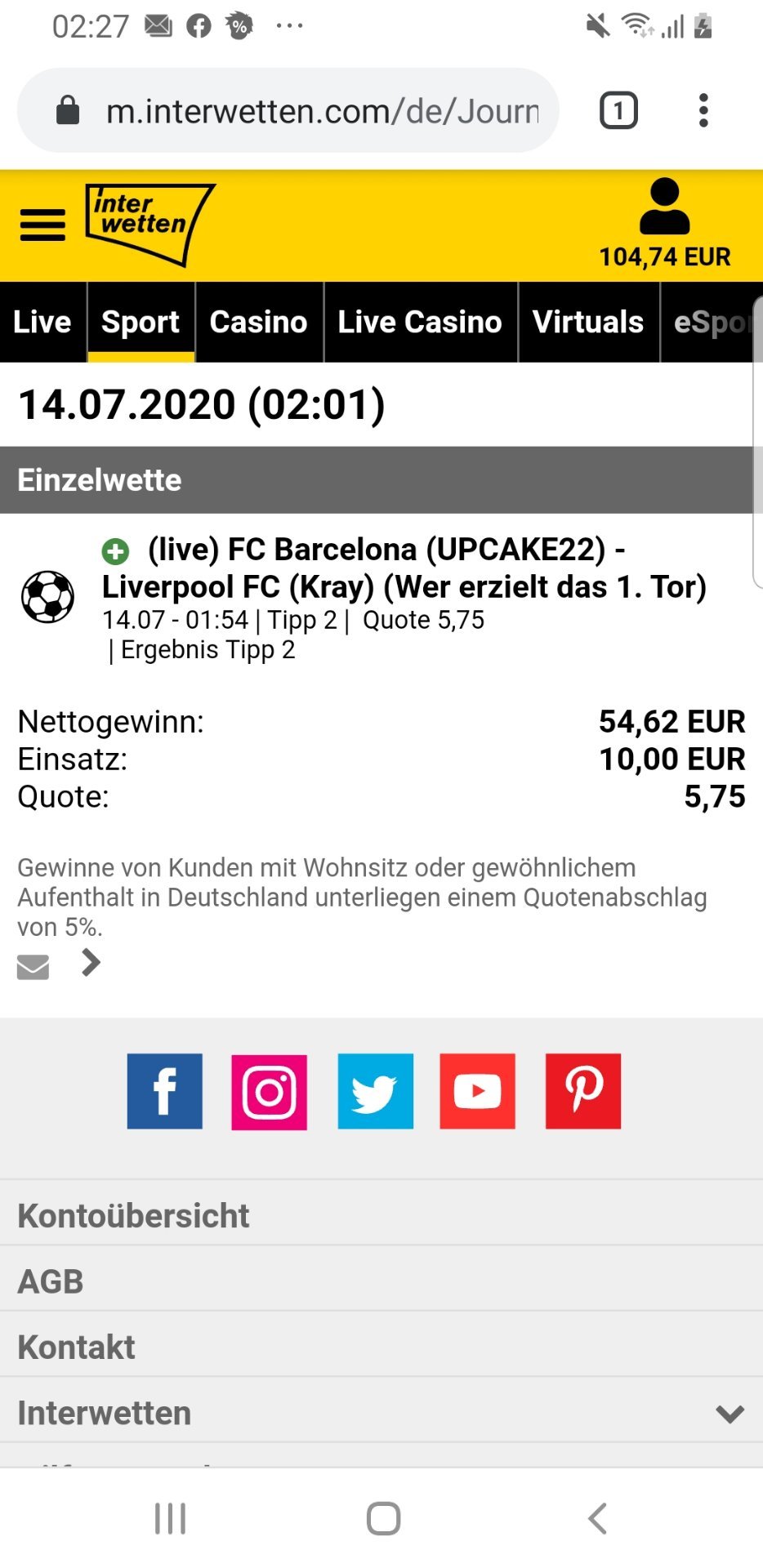Open the account profile icon
This screenshot has width=763, height=1568.
pyautogui.click(x=665, y=207)
